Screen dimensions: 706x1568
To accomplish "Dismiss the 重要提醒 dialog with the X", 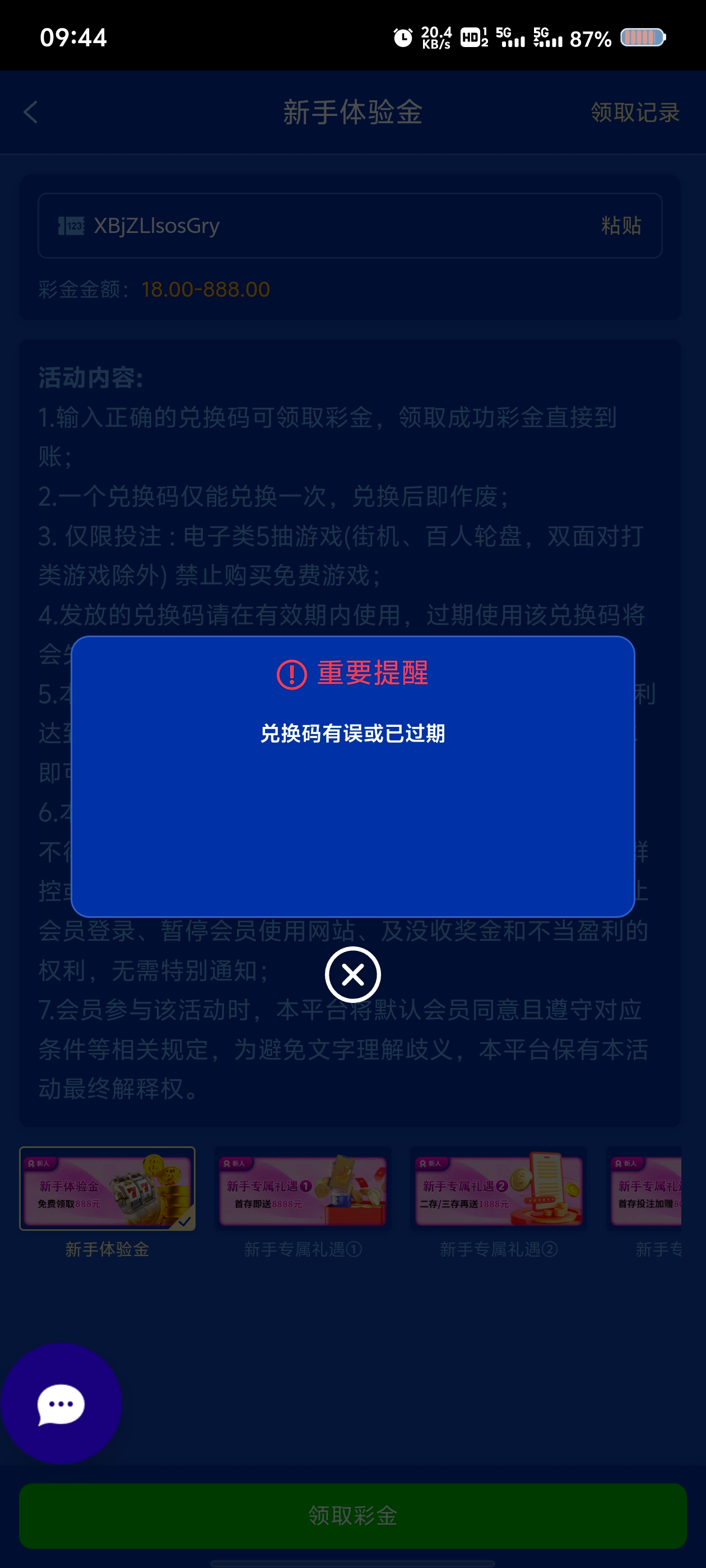I will coord(352,974).
